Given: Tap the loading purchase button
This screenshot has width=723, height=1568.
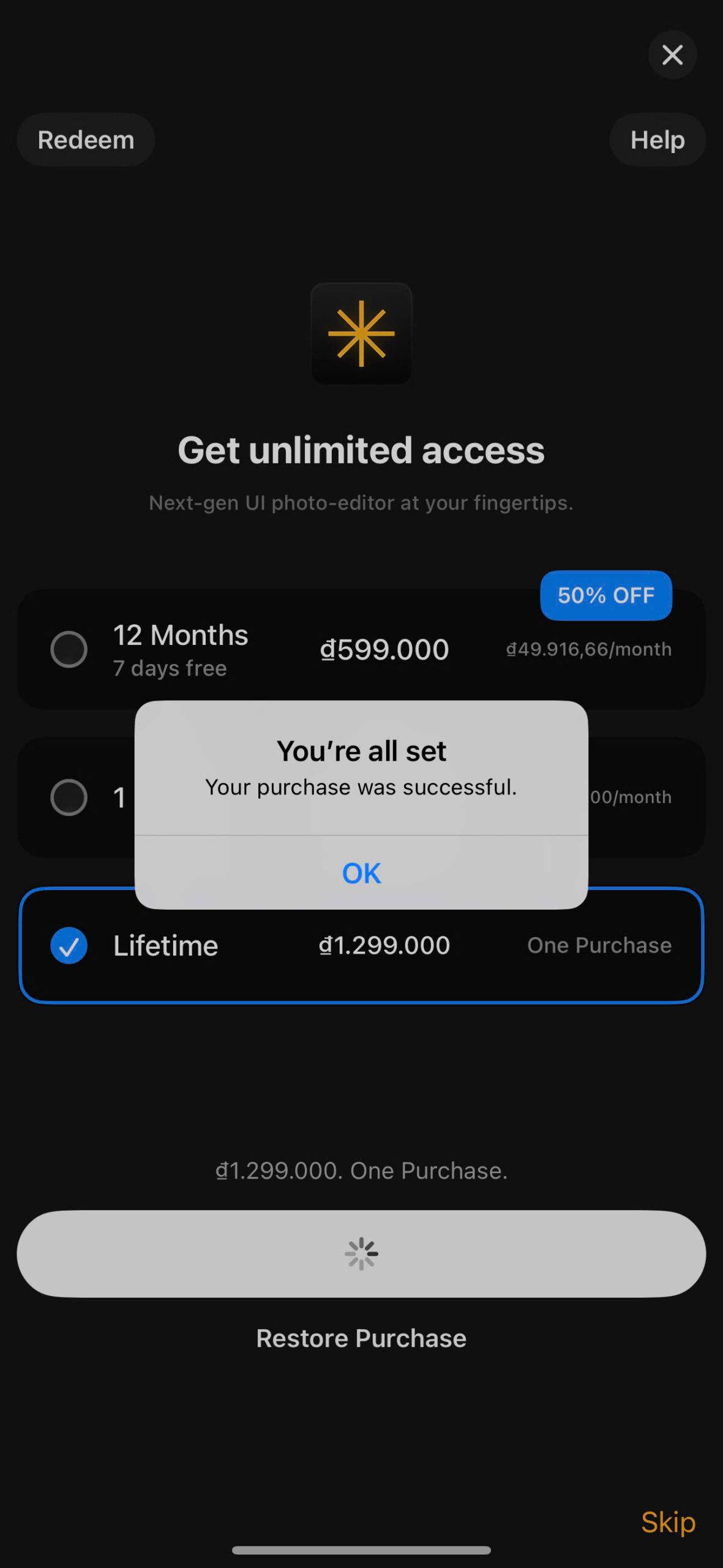Looking at the screenshot, I should point(361,1253).
